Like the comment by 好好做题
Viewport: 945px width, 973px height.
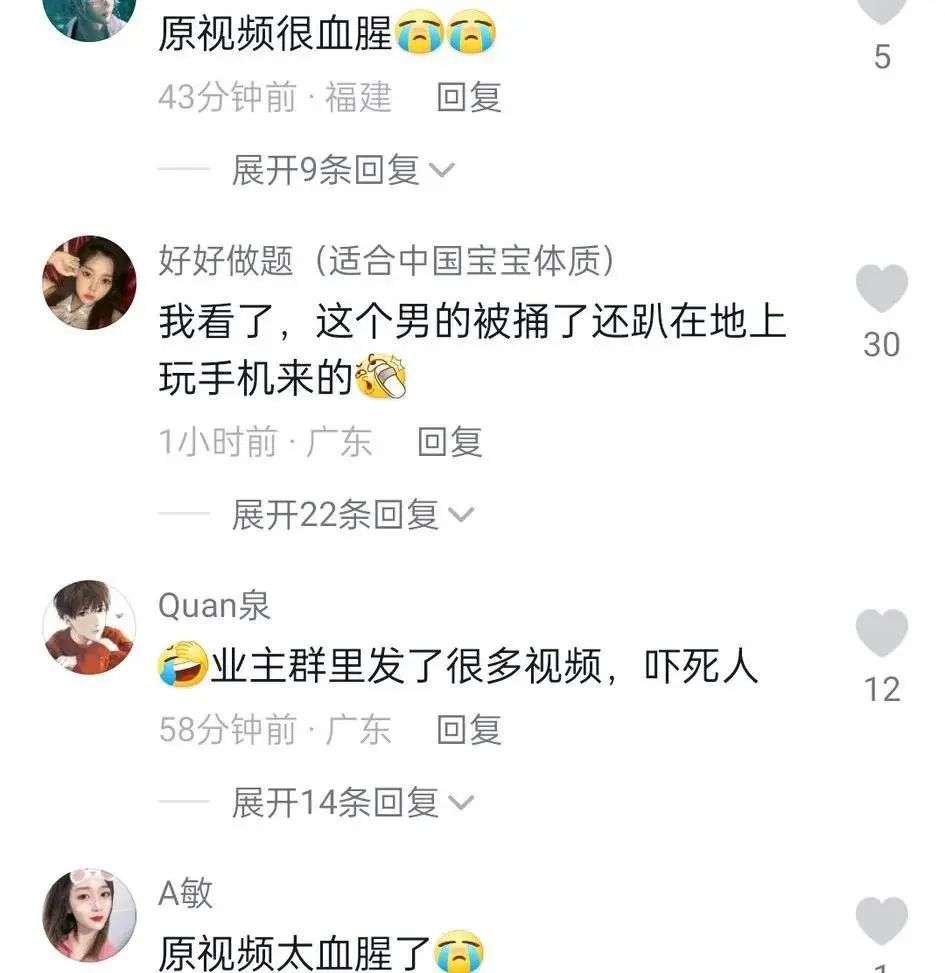[x=881, y=291]
